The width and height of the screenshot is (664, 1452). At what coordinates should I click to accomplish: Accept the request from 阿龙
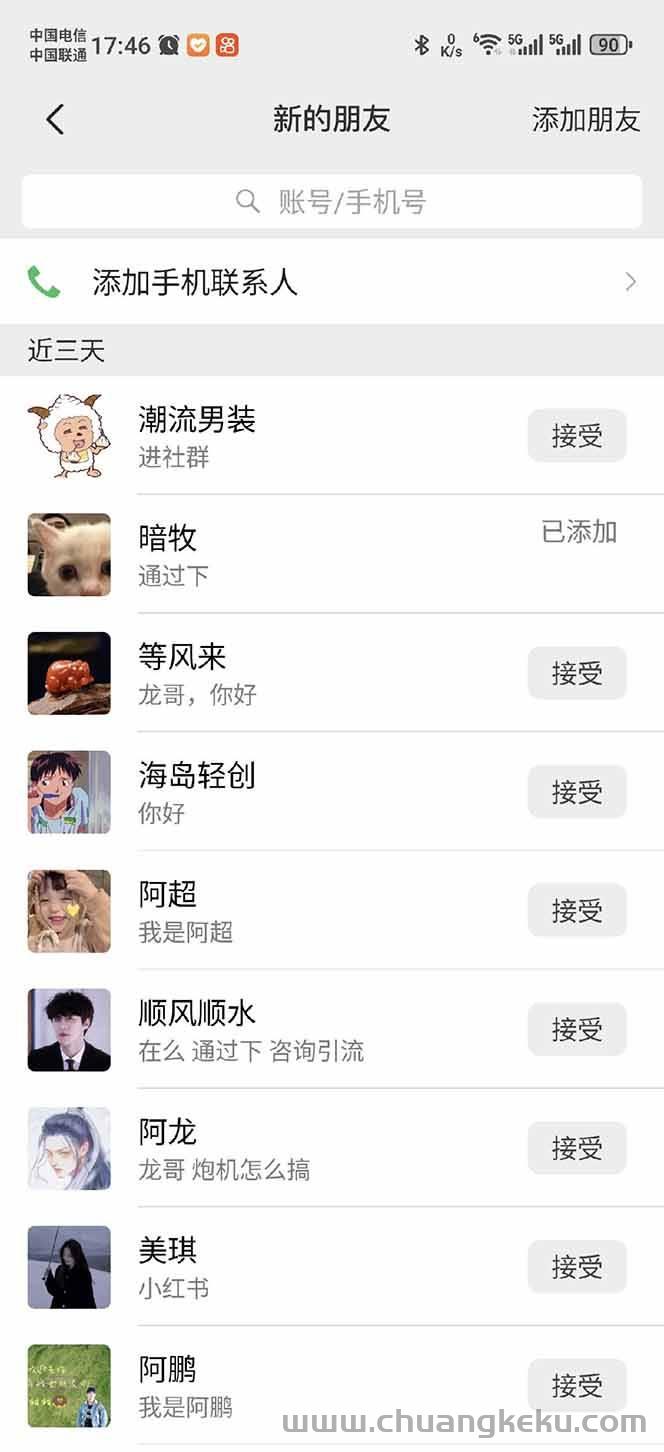click(x=577, y=1148)
